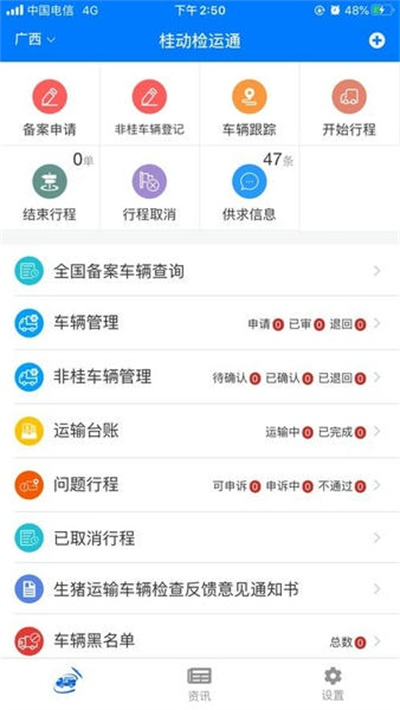Open the 广西 region dropdown
The height and width of the screenshot is (710, 400).
click(35, 40)
